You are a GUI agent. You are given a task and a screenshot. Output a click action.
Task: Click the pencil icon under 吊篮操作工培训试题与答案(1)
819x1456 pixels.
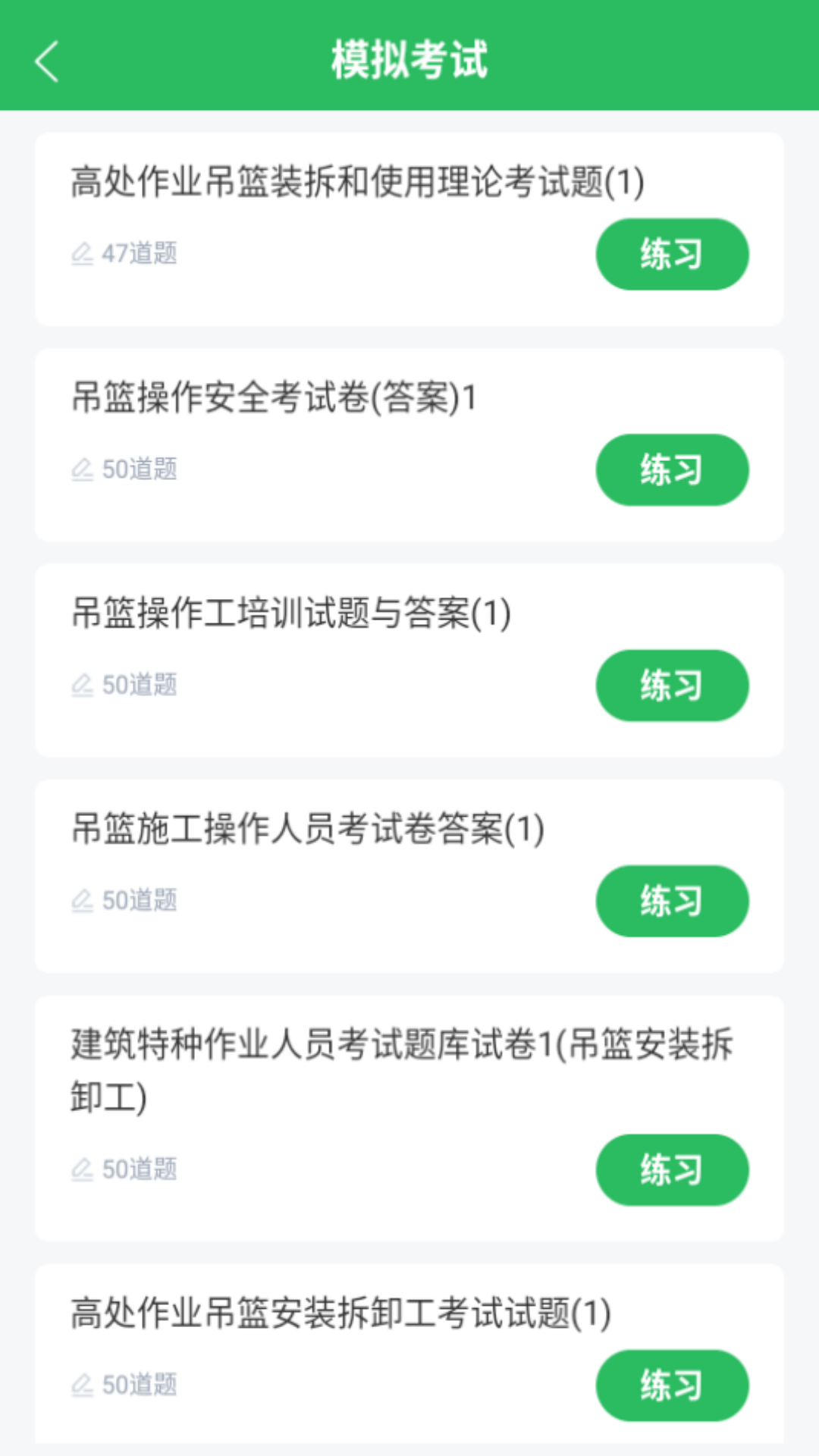[x=83, y=686]
